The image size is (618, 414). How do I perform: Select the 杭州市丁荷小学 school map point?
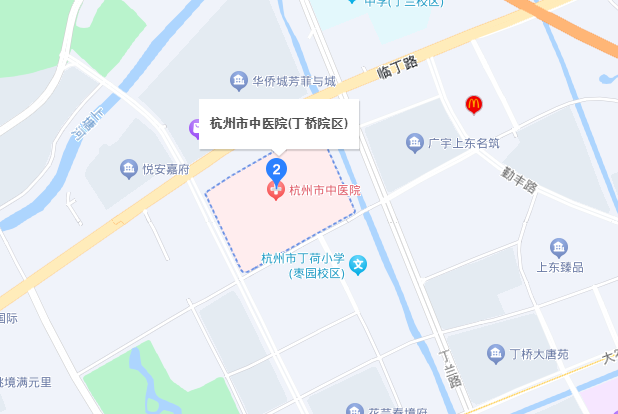359,265
